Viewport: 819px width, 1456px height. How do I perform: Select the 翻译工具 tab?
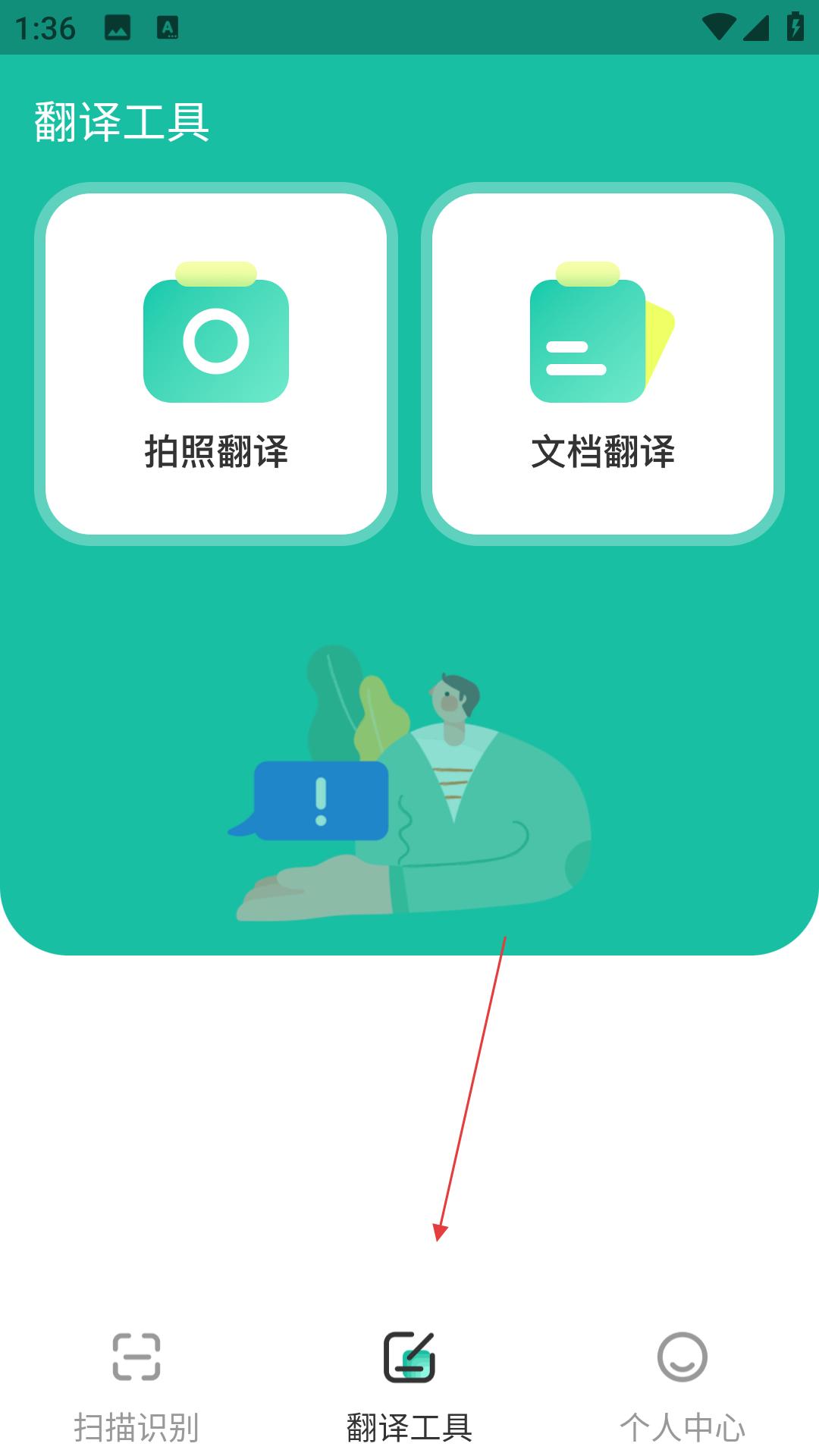[409, 1388]
